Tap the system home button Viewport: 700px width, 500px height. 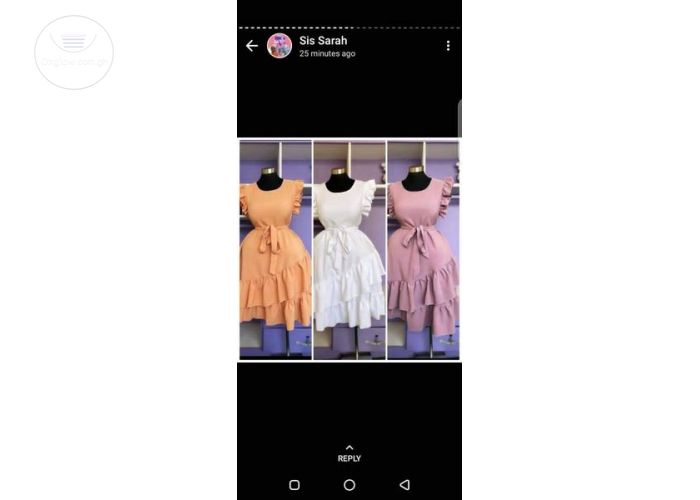pos(349,485)
